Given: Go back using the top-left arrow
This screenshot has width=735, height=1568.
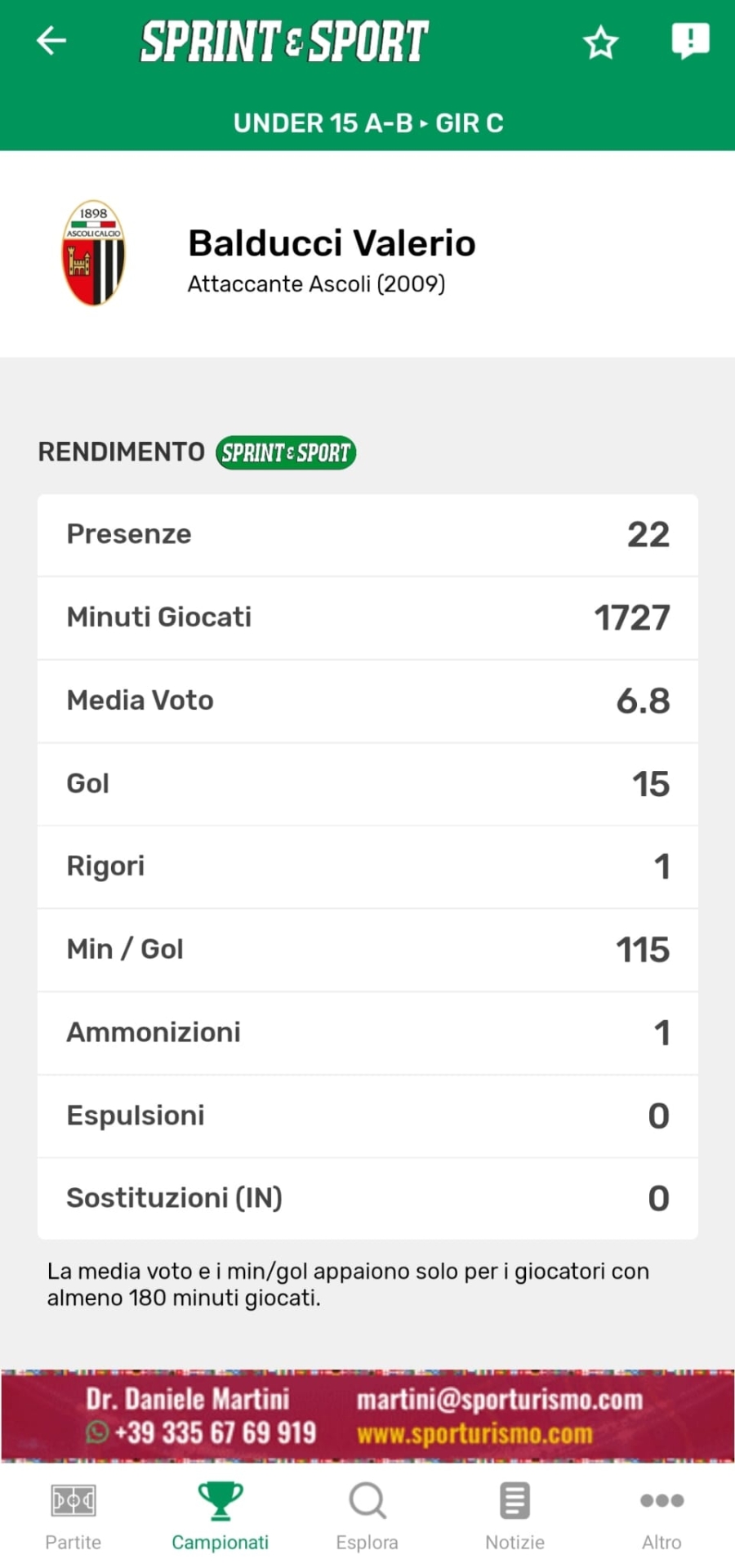Looking at the screenshot, I should (51, 40).
